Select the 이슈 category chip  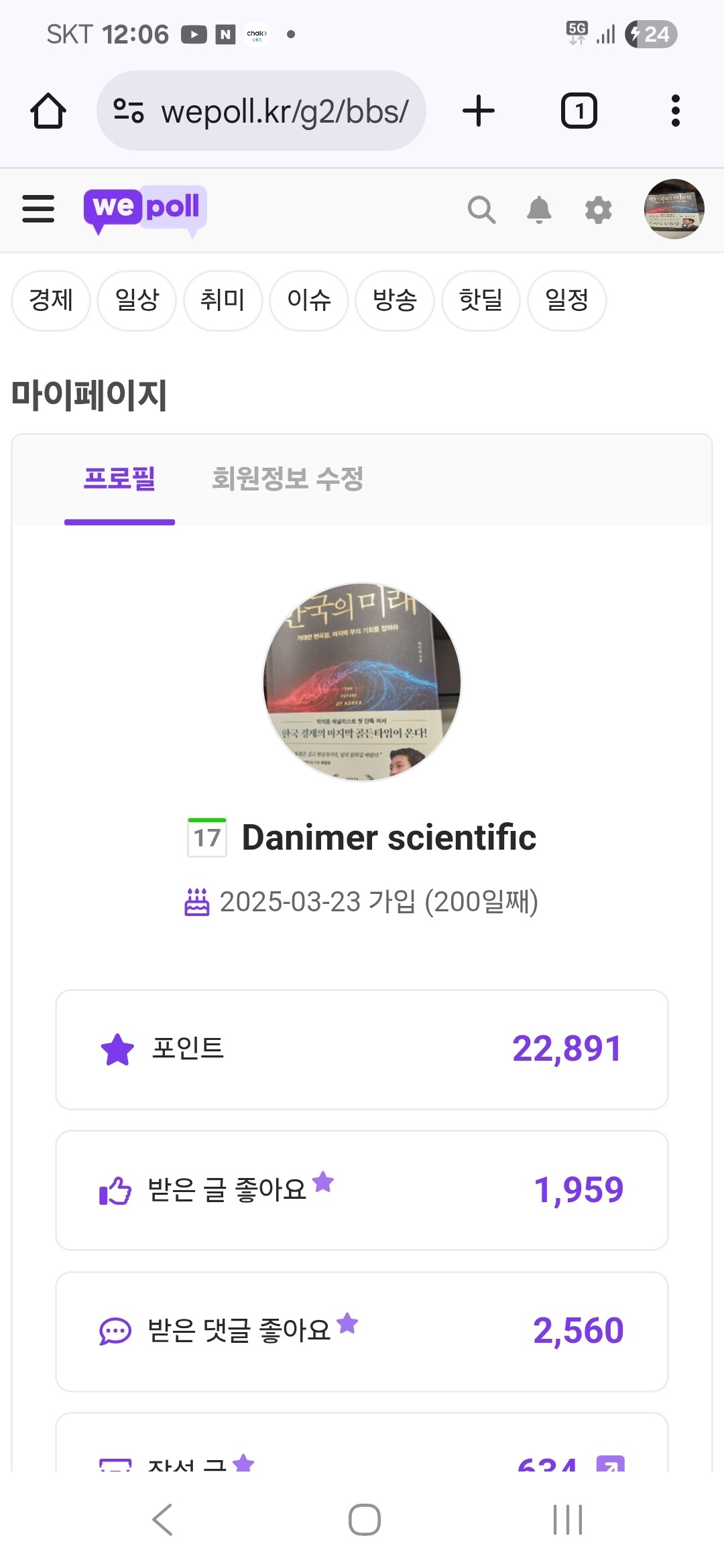[x=309, y=300]
